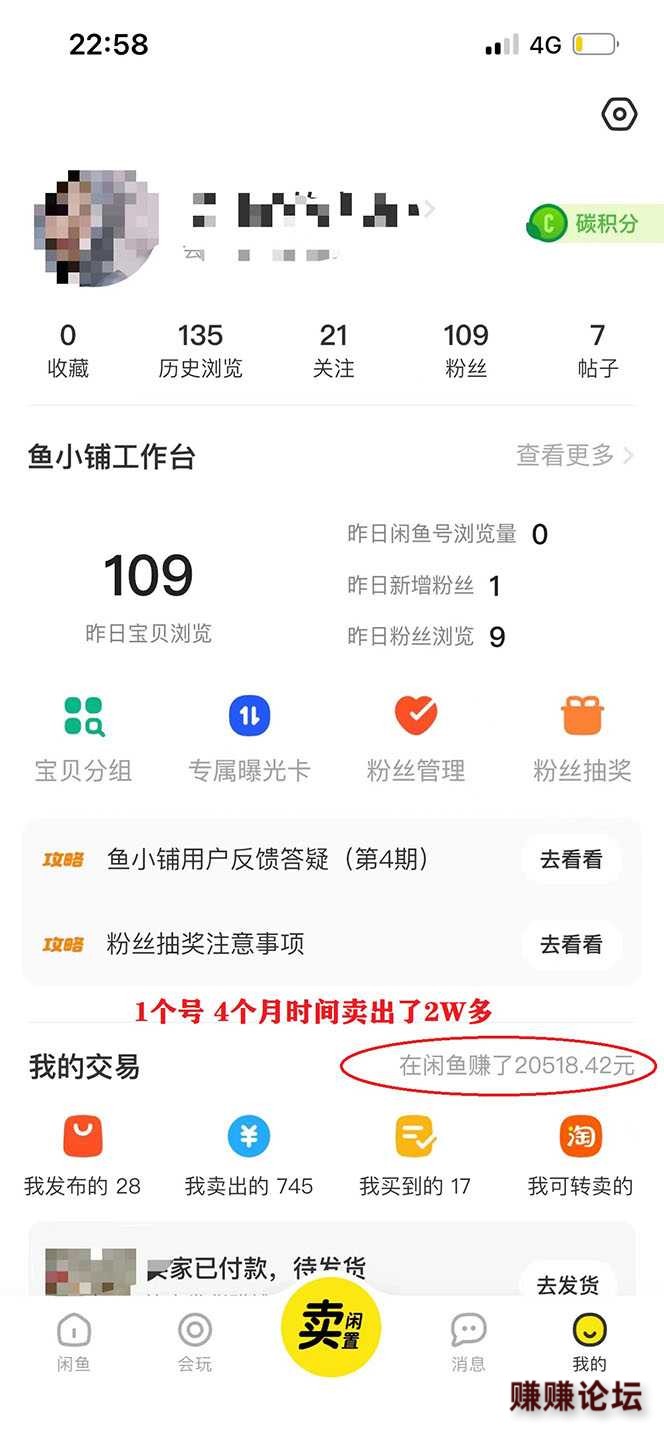The height and width of the screenshot is (1437, 664).
Task: Open the 粉丝 followers list
Action: 465,350
